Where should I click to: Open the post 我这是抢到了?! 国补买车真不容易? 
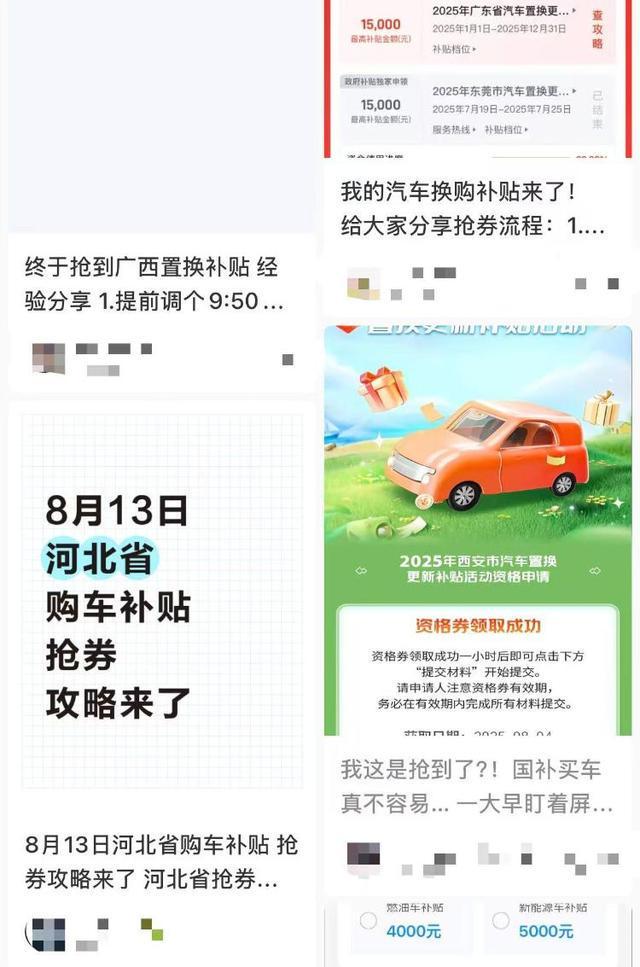477,786
